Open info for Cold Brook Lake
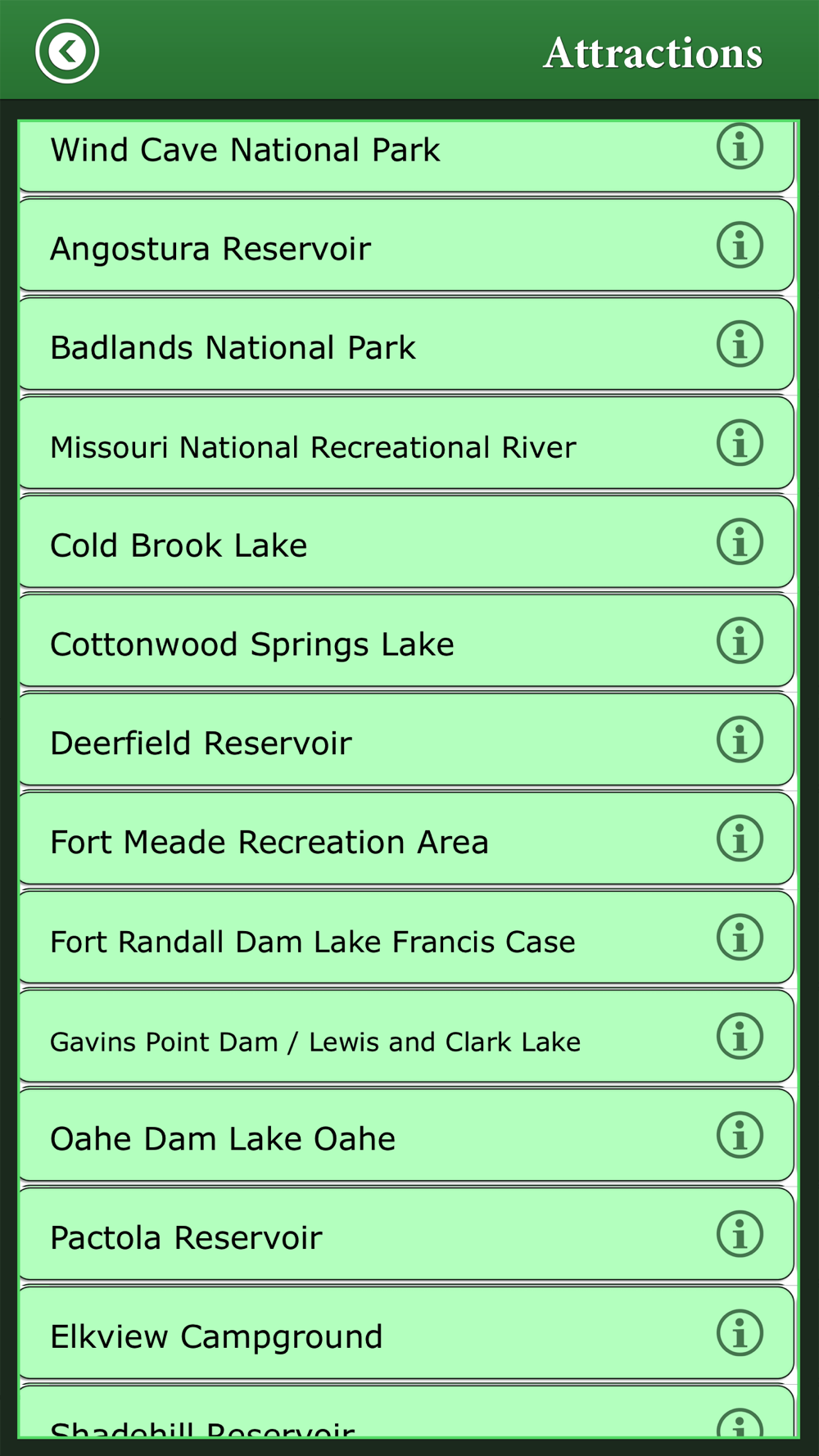The height and width of the screenshot is (1456, 819). [x=740, y=541]
